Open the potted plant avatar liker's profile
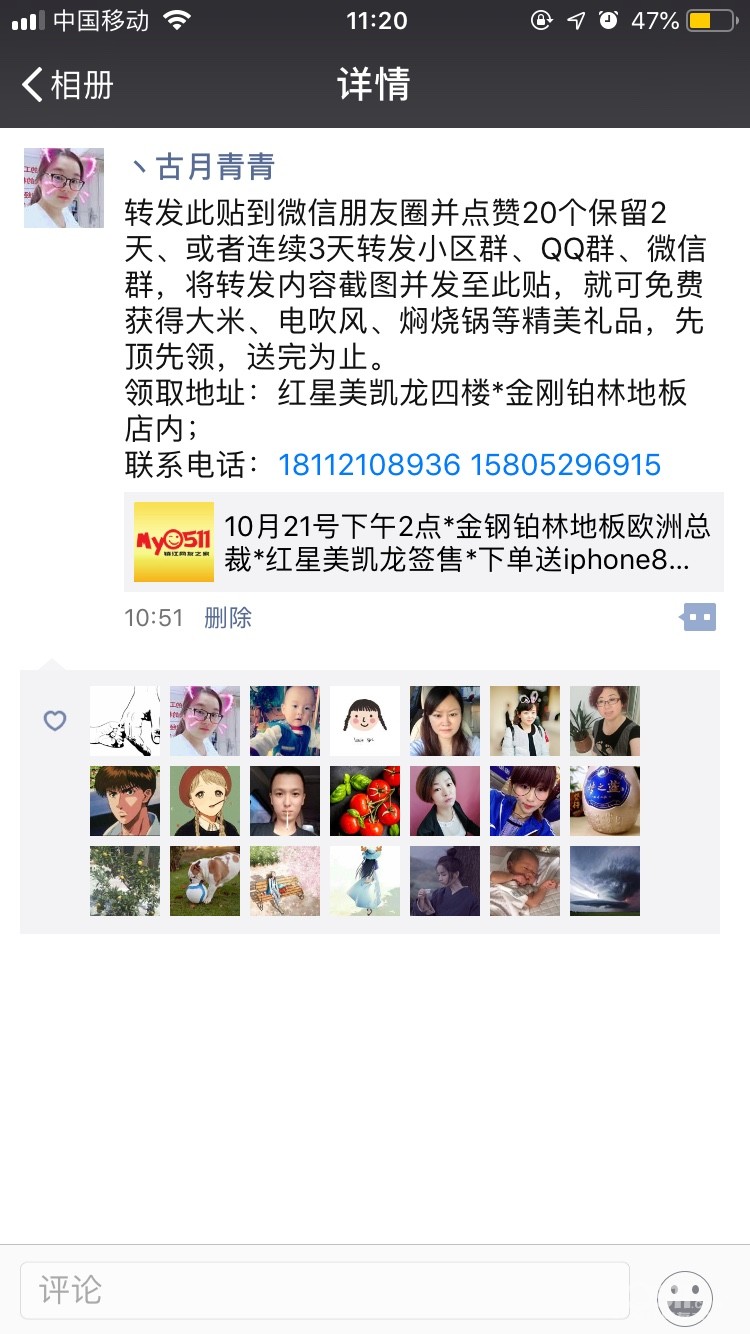This screenshot has height=1334, width=750. coord(605,721)
